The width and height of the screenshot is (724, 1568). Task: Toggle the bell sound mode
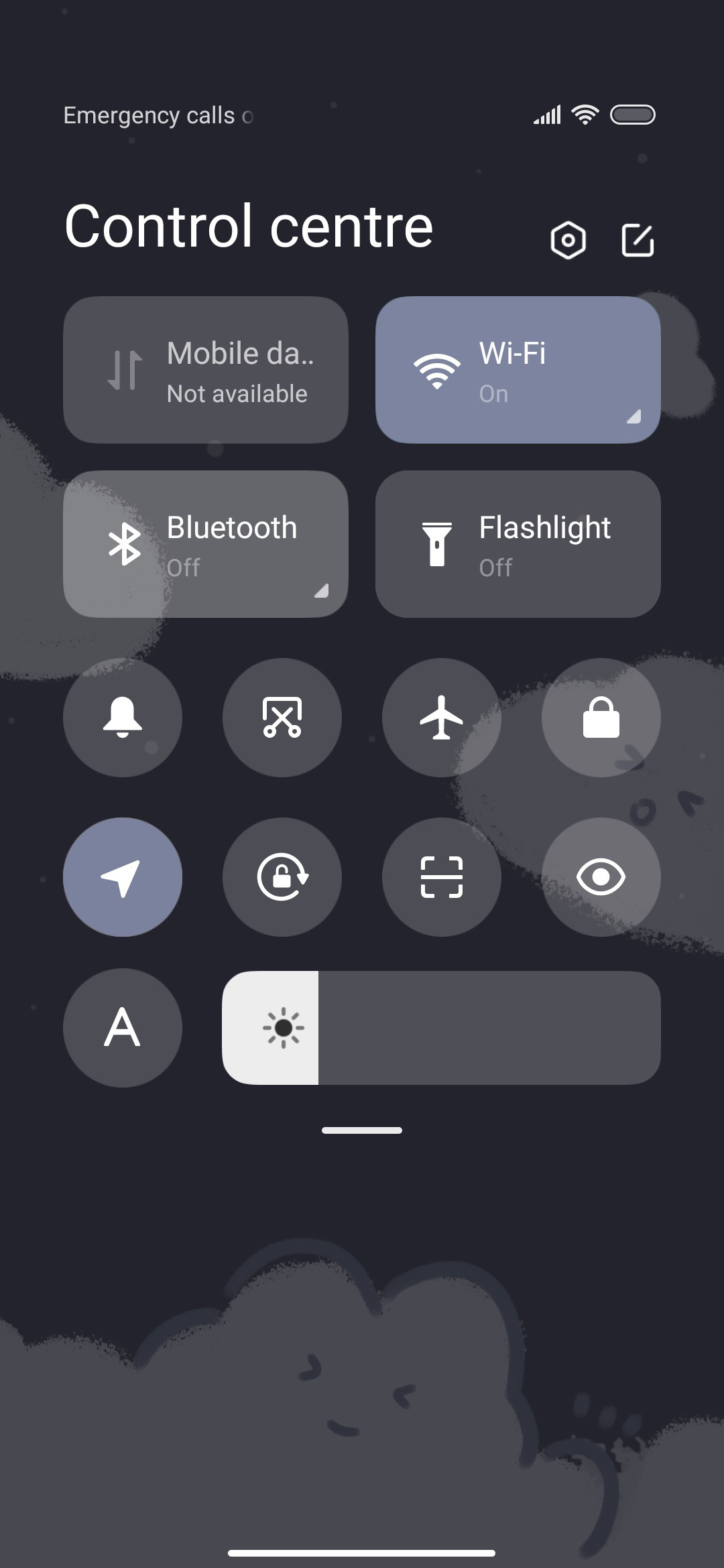tap(123, 718)
